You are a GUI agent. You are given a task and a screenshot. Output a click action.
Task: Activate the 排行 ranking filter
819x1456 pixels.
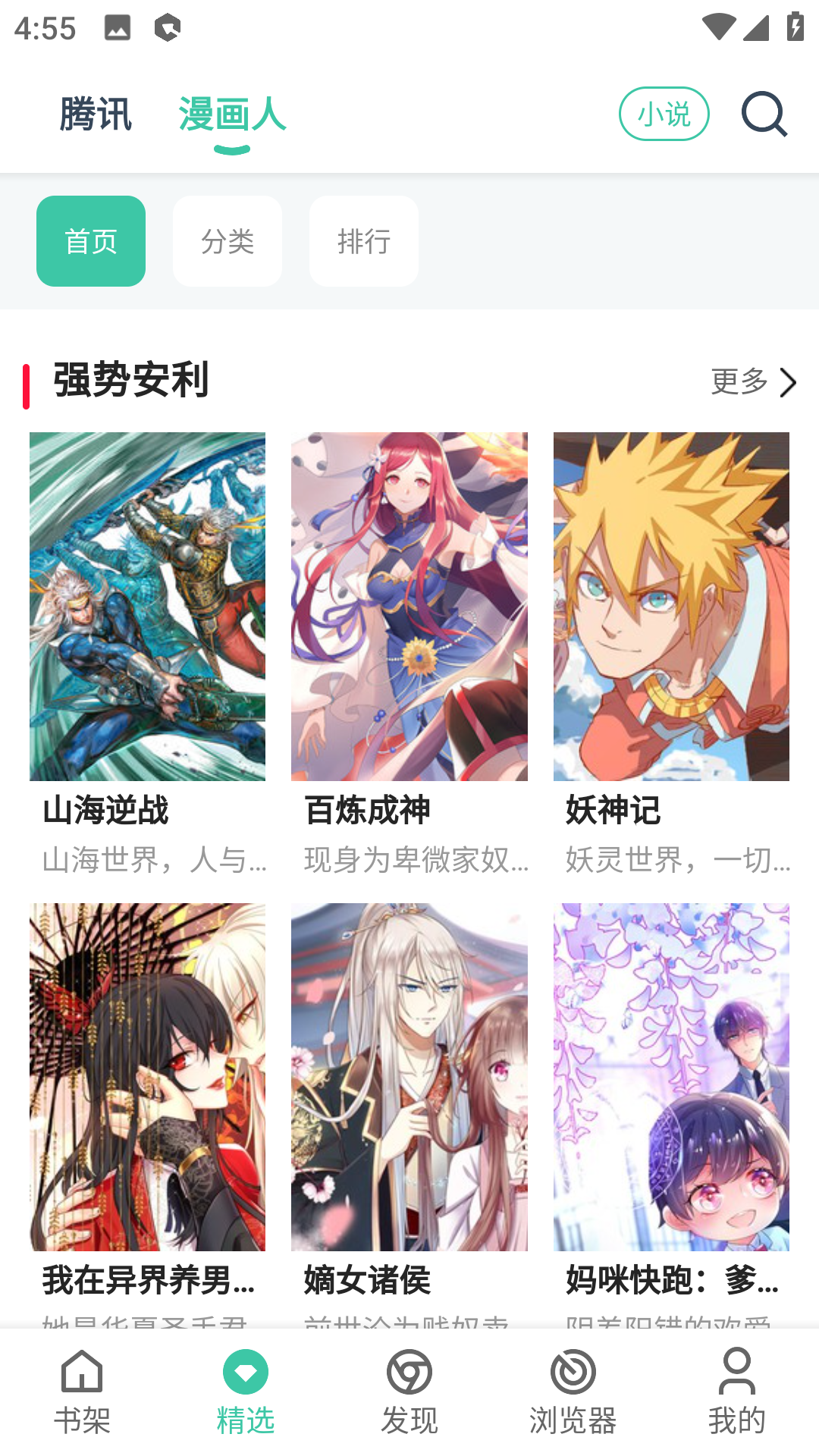(x=362, y=240)
